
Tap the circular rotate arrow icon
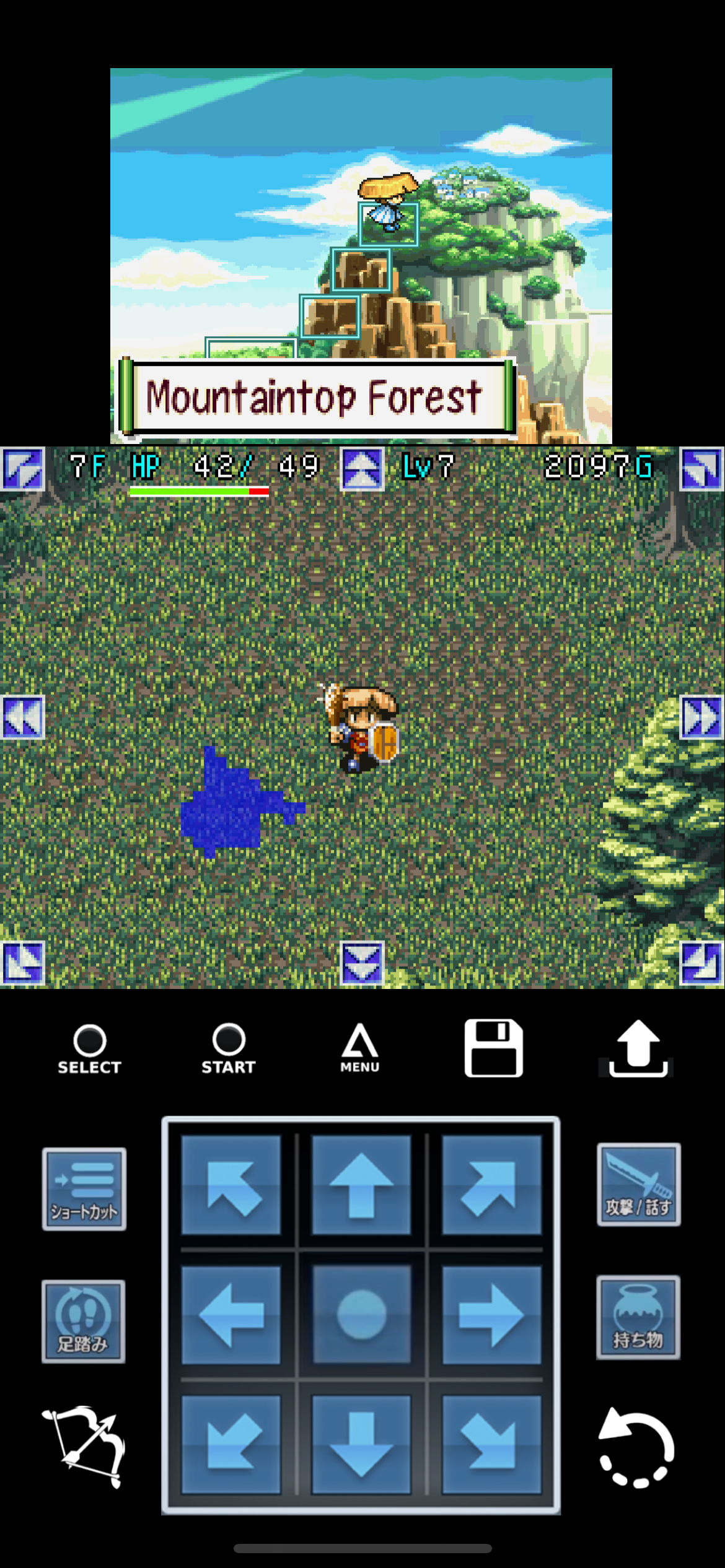coord(636,1447)
